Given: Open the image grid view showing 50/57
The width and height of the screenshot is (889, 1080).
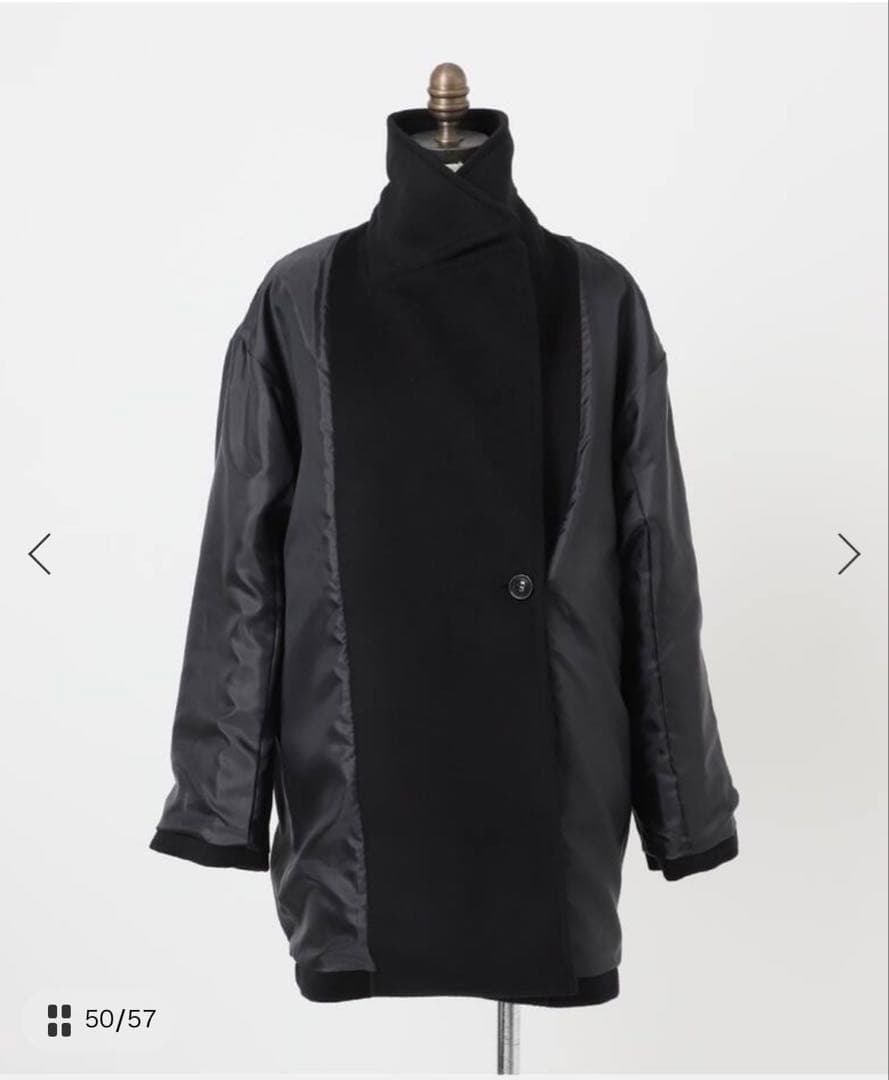Looking at the screenshot, I should (x=102, y=1019).
